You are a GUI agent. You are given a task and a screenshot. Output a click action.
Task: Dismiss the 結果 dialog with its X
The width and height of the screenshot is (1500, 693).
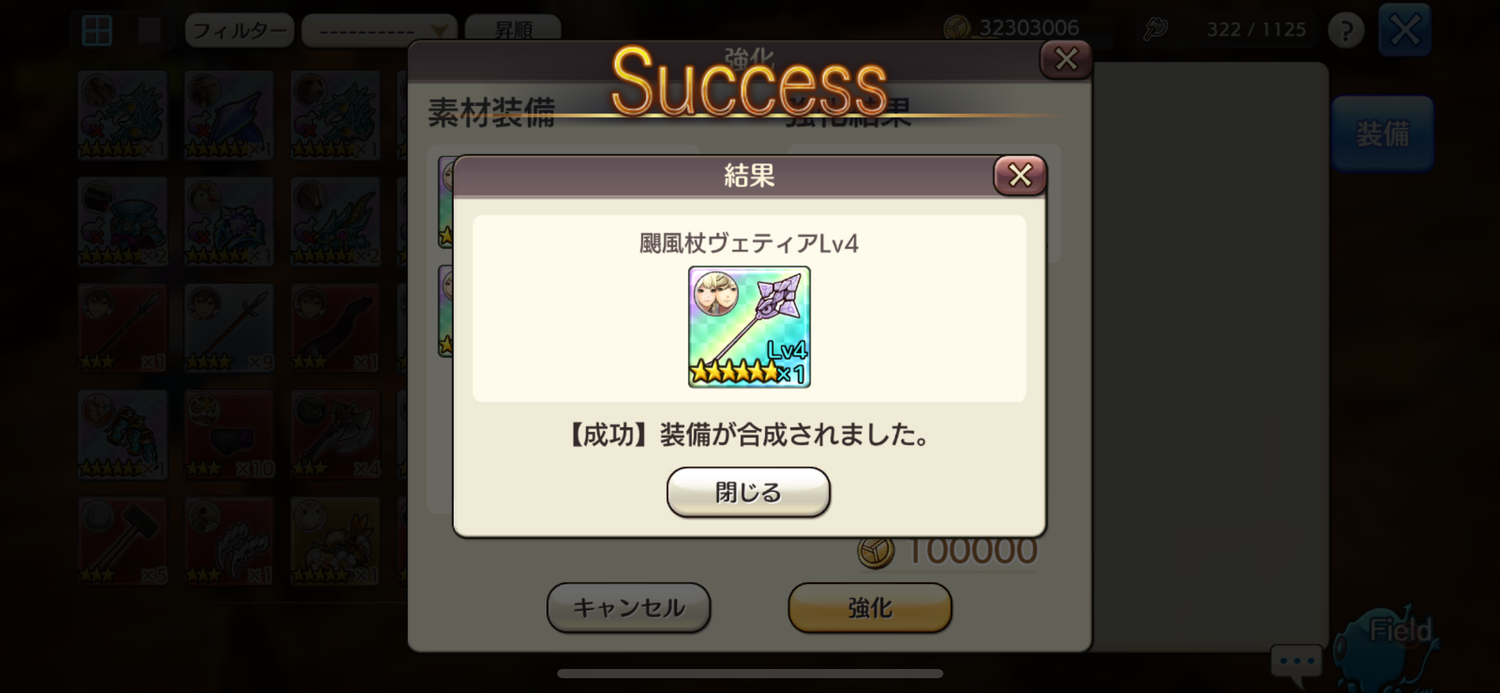click(1019, 176)
